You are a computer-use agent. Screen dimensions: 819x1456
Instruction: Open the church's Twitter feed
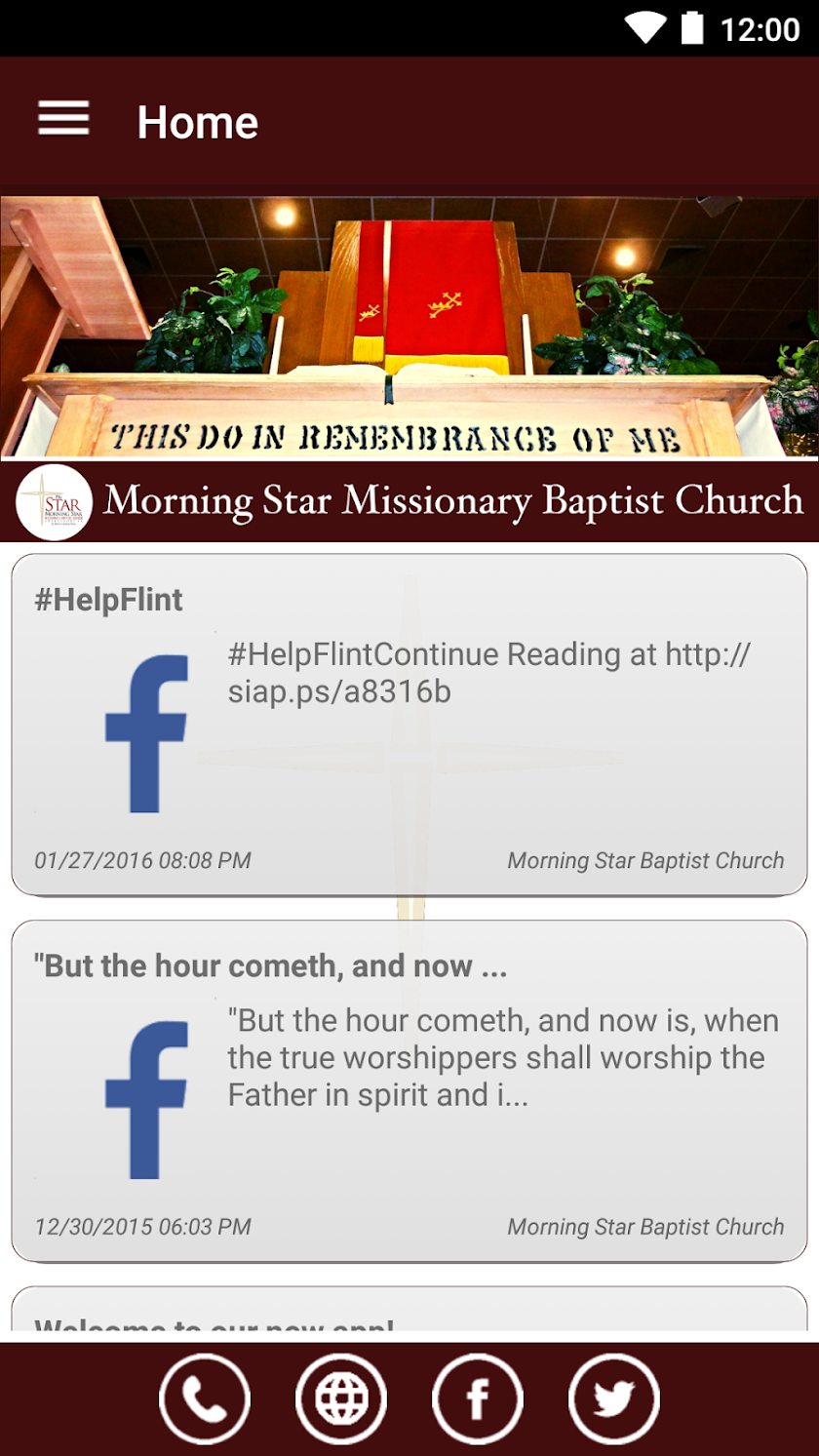point(614,1399)
